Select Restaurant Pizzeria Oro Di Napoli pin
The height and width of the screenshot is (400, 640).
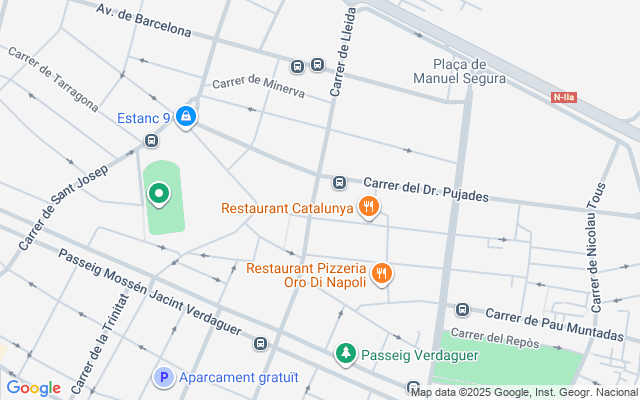pos(381,273)
